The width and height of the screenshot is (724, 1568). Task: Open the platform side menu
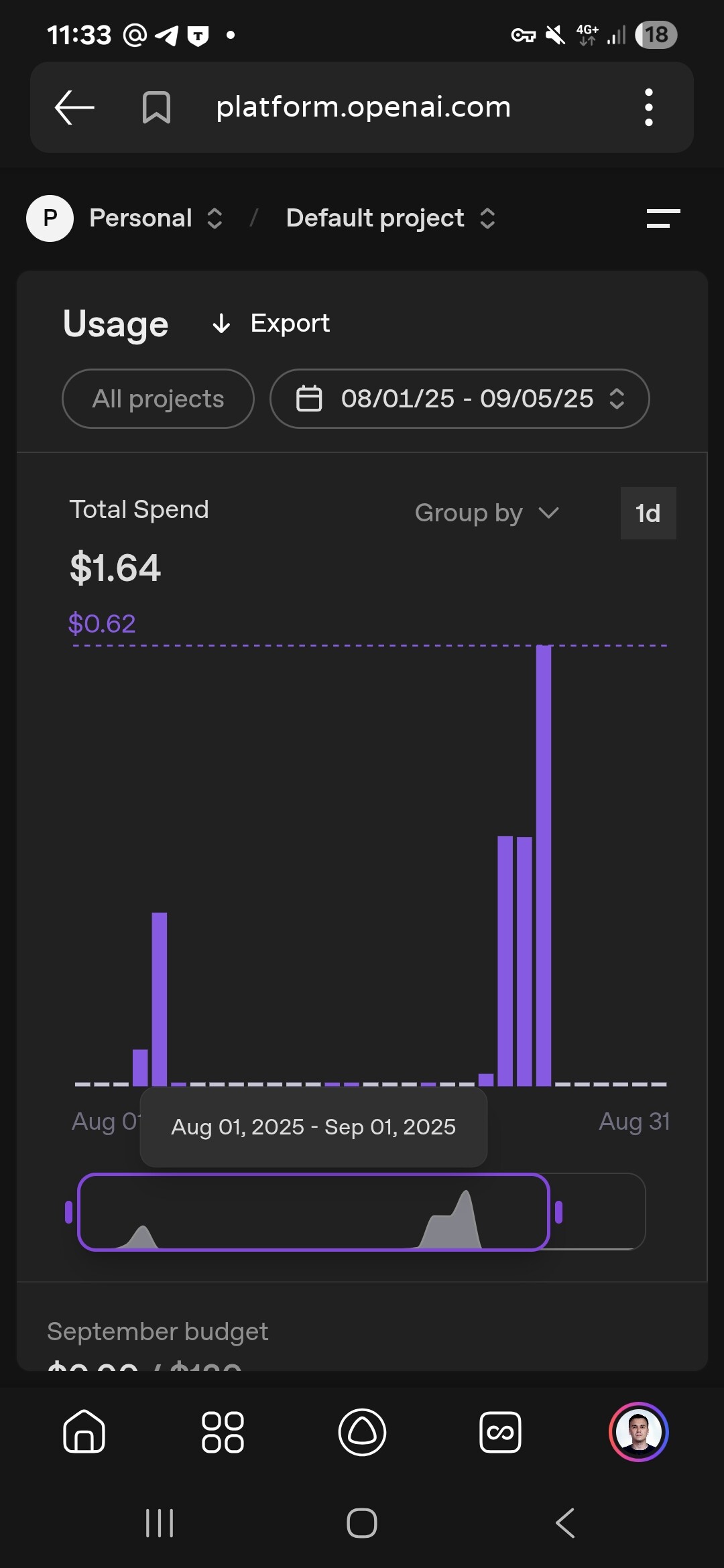pos(663,218)
